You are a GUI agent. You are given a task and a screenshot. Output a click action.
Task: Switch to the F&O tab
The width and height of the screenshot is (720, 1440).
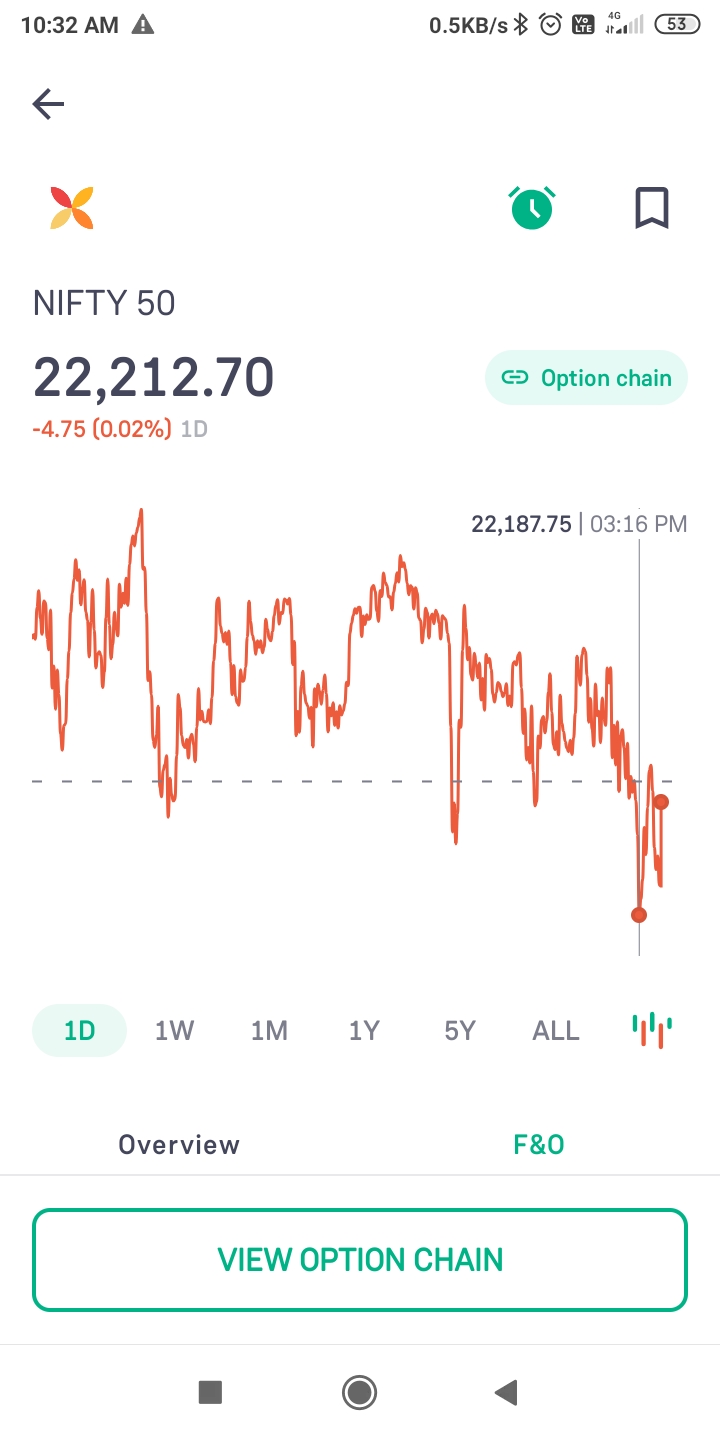[539, 1145]
